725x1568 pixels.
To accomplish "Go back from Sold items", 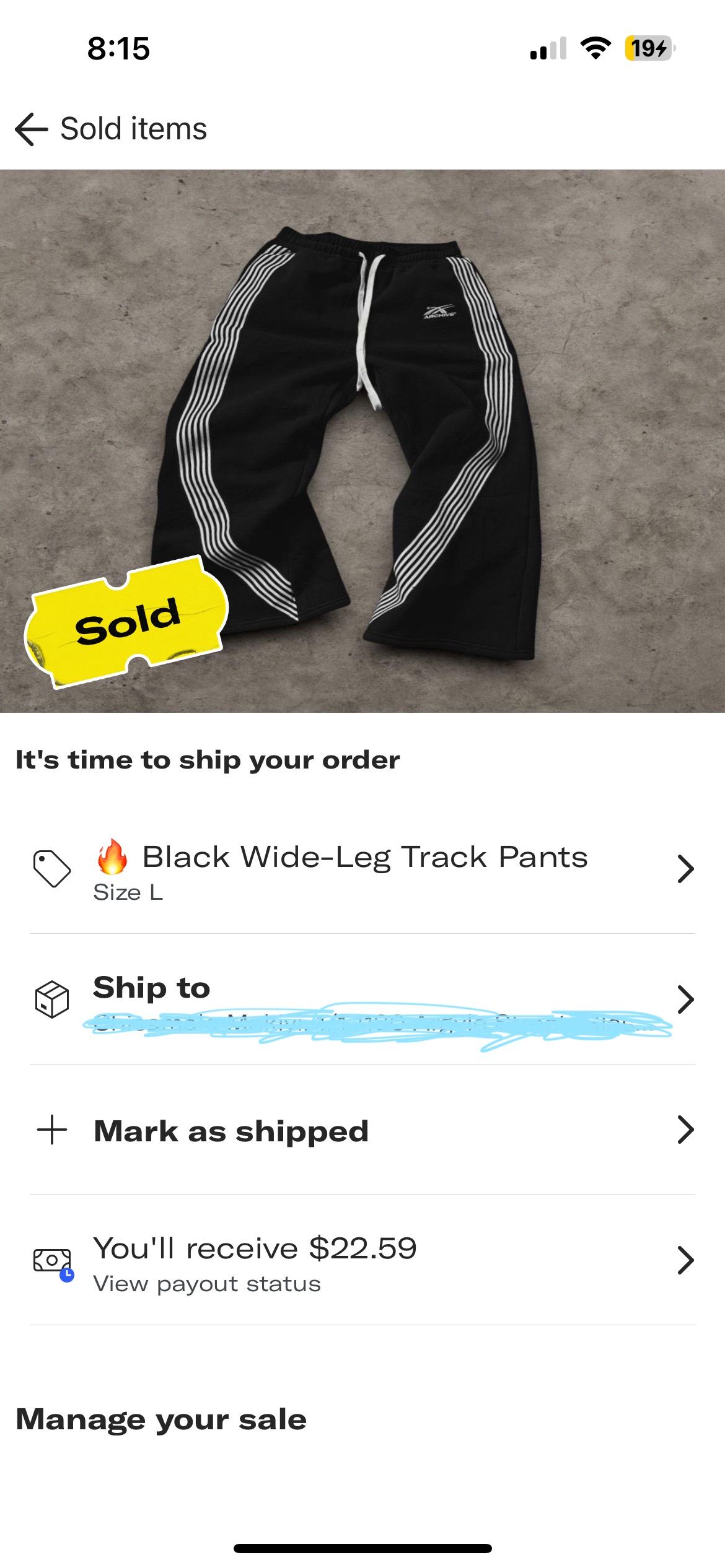I will point(31,129).
